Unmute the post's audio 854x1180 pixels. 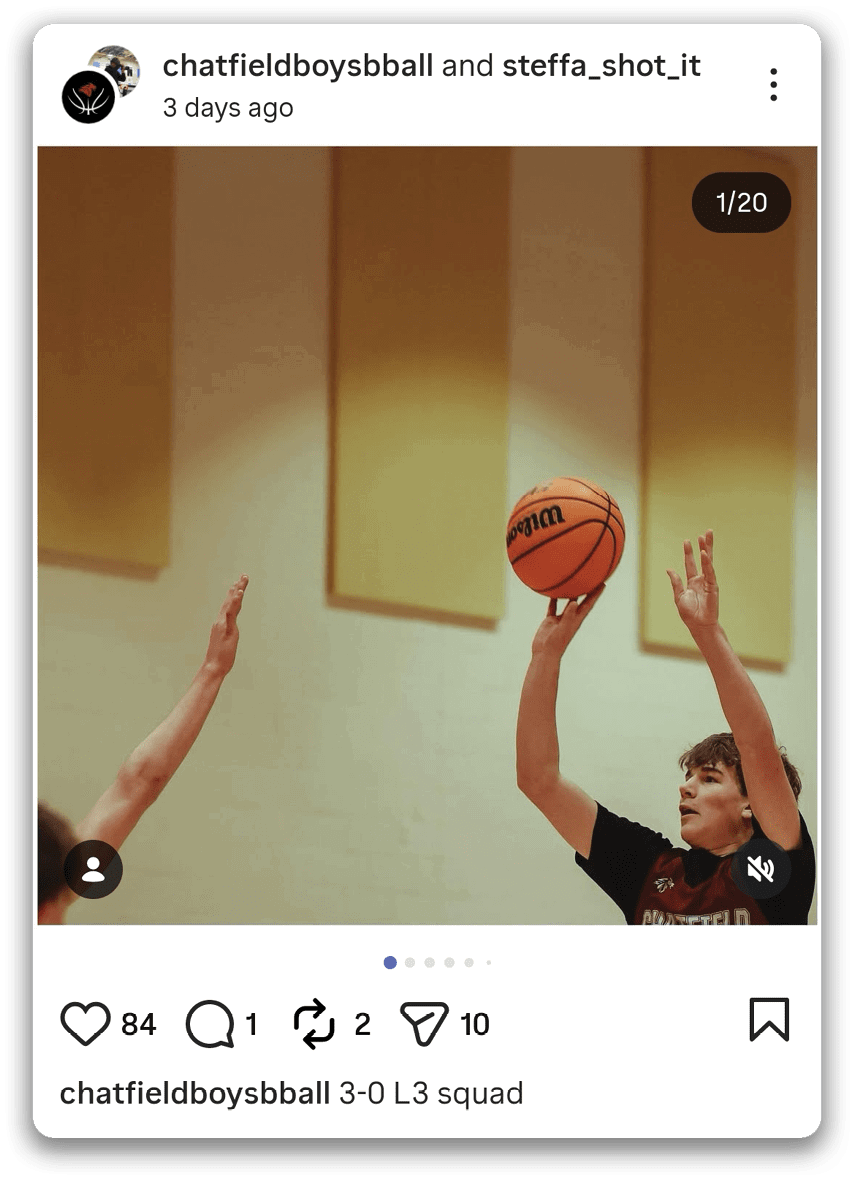point(761,869)
